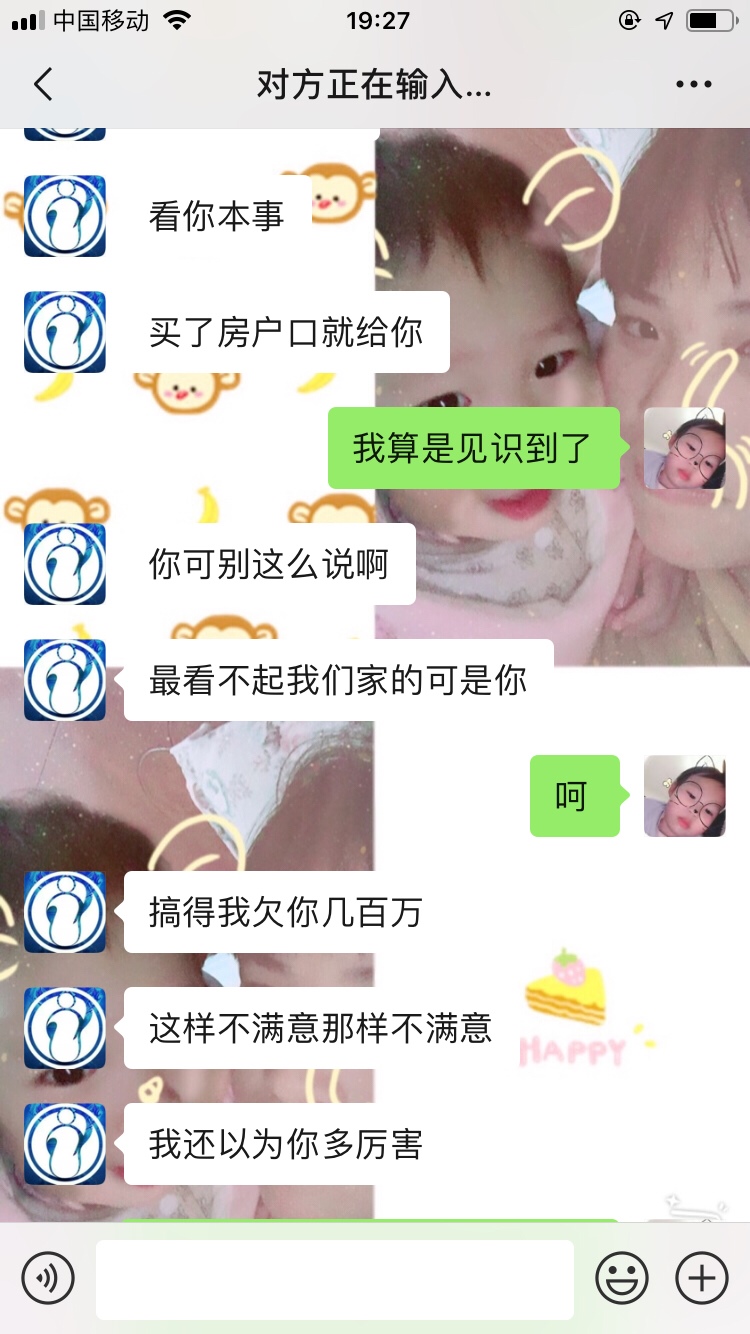The image size is (750, 1334).
Task: View my profile picture beside 呵
Action: [684, 796]
